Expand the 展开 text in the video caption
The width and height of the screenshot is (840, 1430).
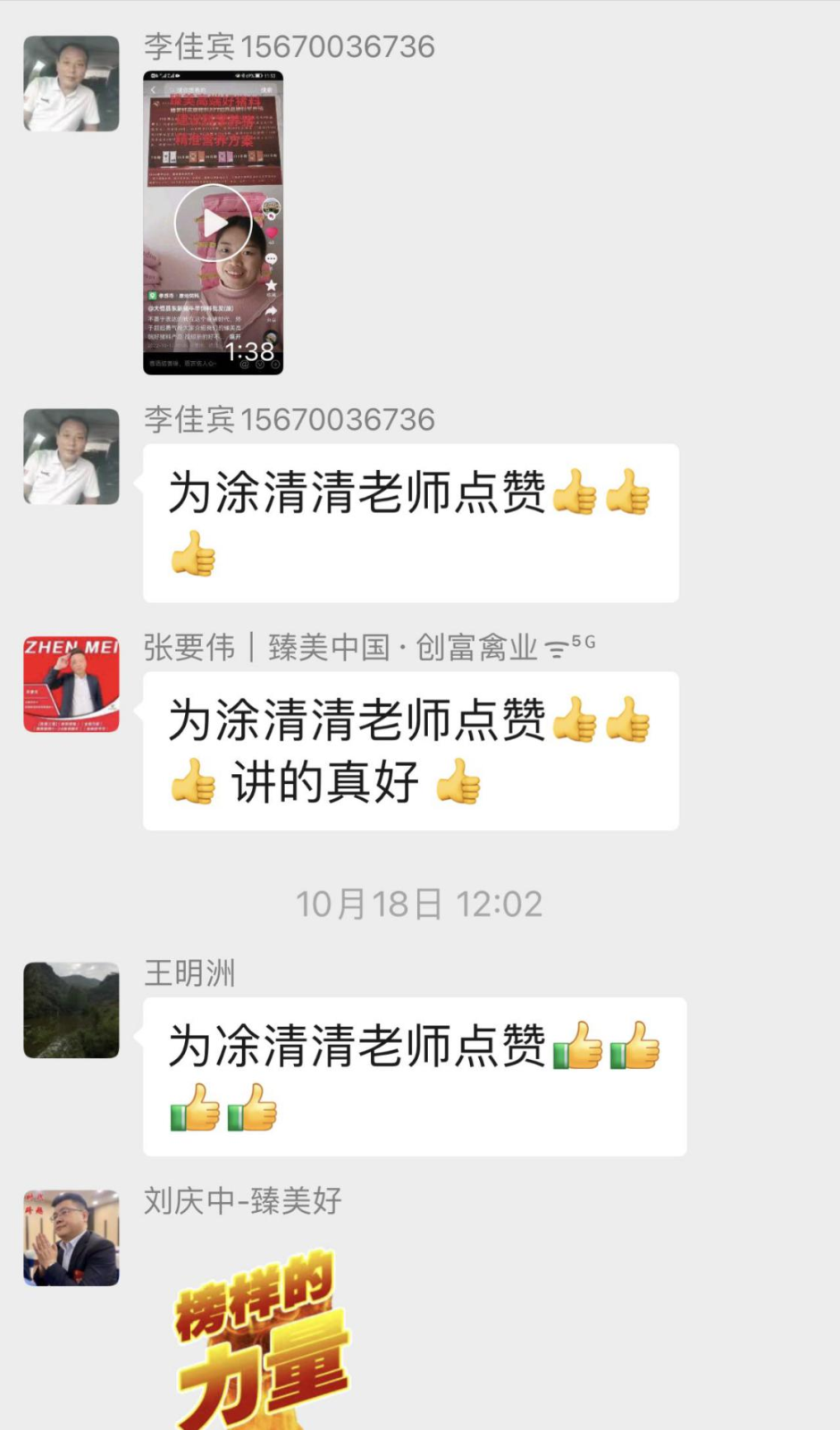coord(237,336)
